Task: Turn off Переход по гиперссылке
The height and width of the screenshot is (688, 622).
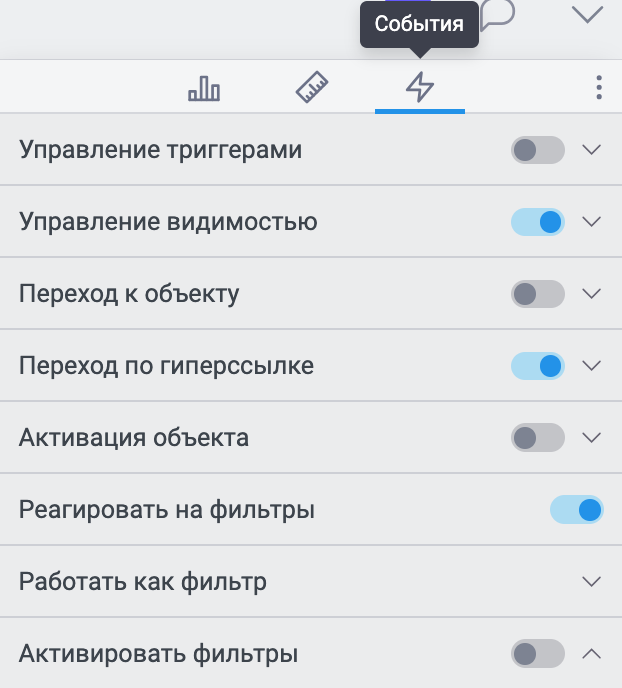Action: pyautogui.click(x=537, y=366)
